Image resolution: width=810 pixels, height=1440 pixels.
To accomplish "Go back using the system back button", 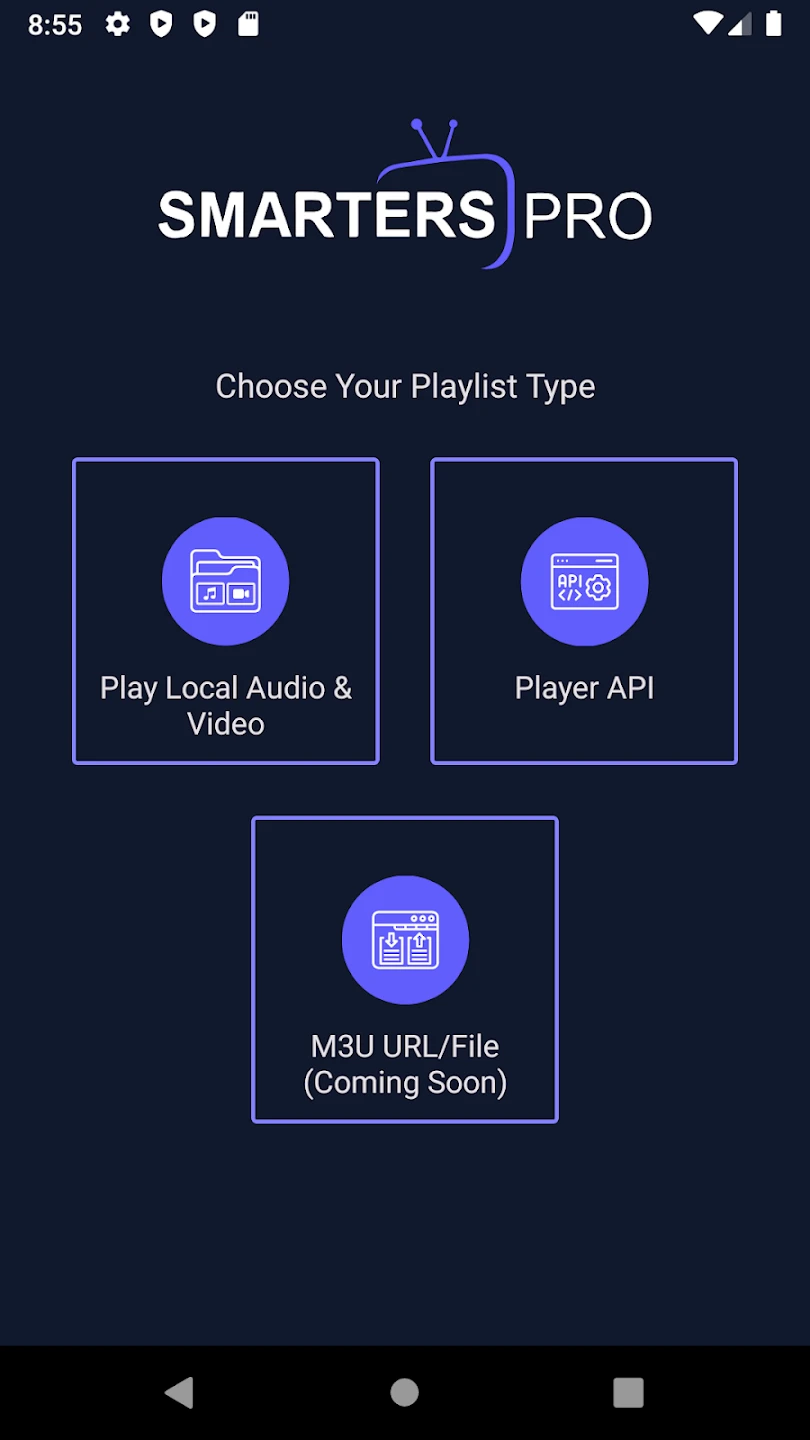I will tap(179, 1392).
